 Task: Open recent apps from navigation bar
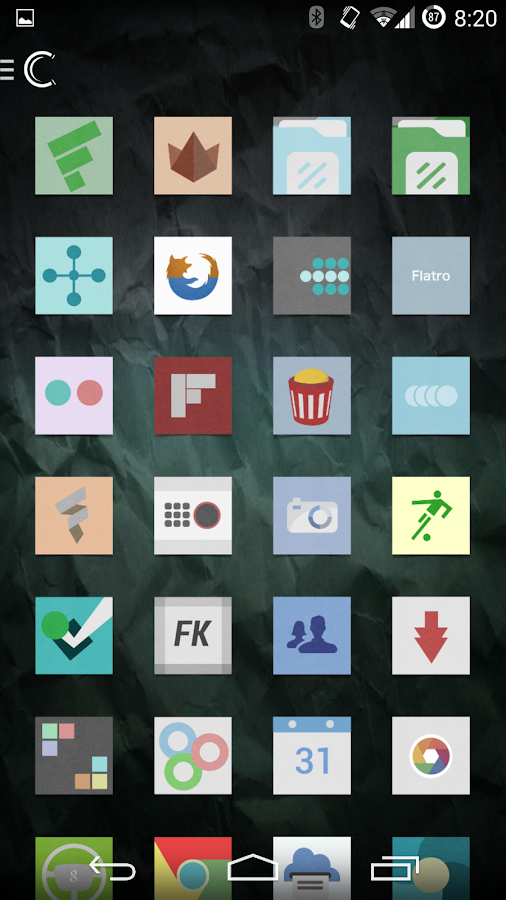pyautogui.click(x=395, y=868)
